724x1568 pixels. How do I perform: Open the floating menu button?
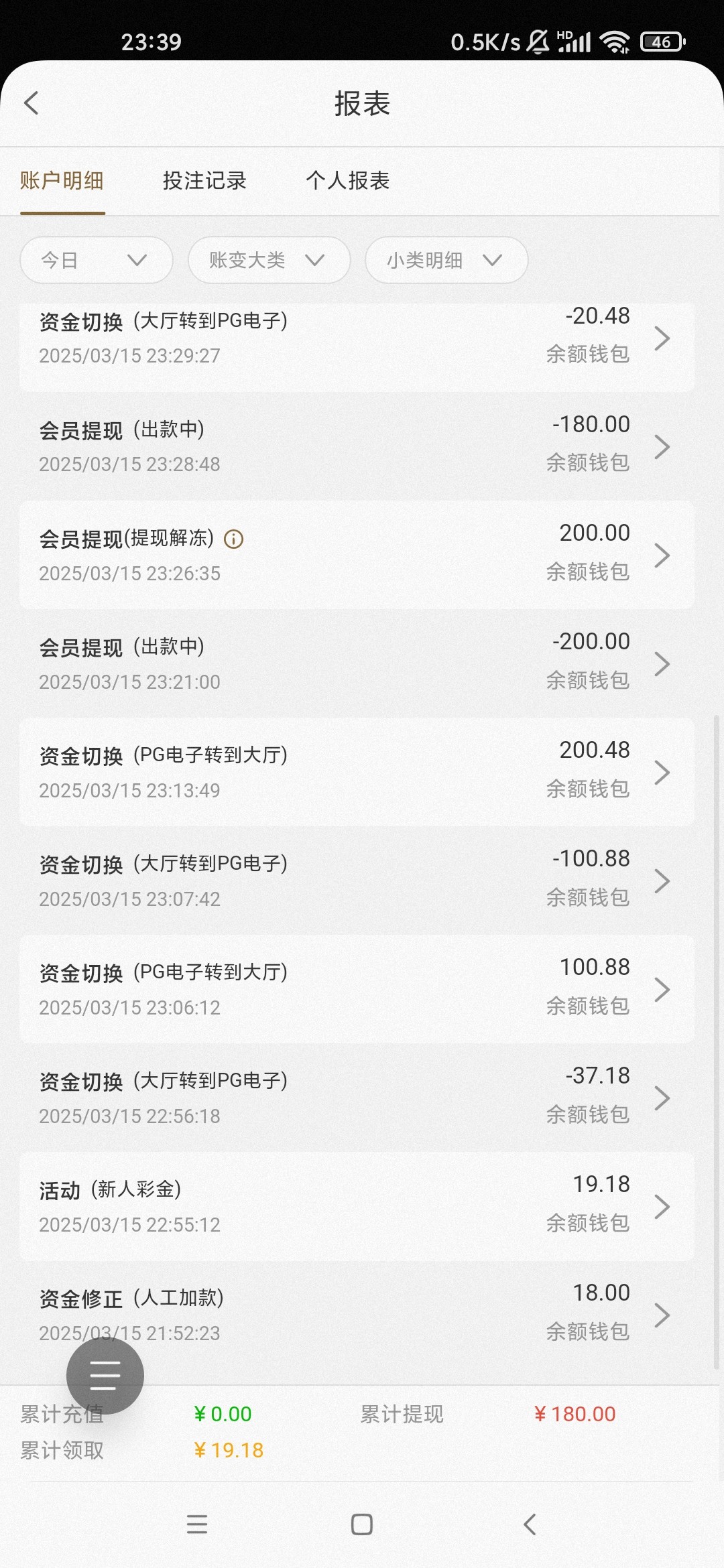coord(105,1375)
